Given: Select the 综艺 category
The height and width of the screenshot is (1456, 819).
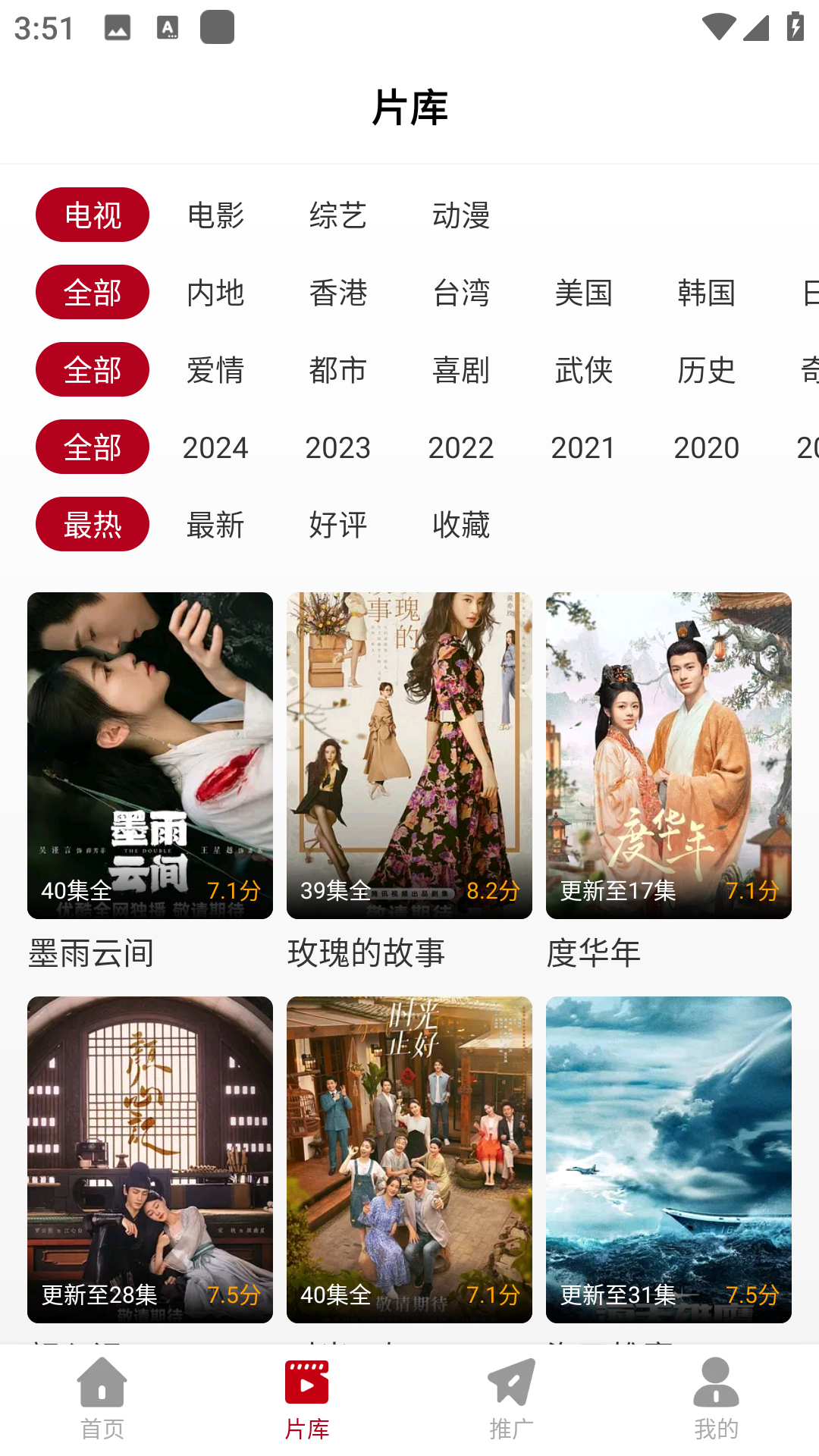Looking at the screenshot, I should click(x=338, y=215).
